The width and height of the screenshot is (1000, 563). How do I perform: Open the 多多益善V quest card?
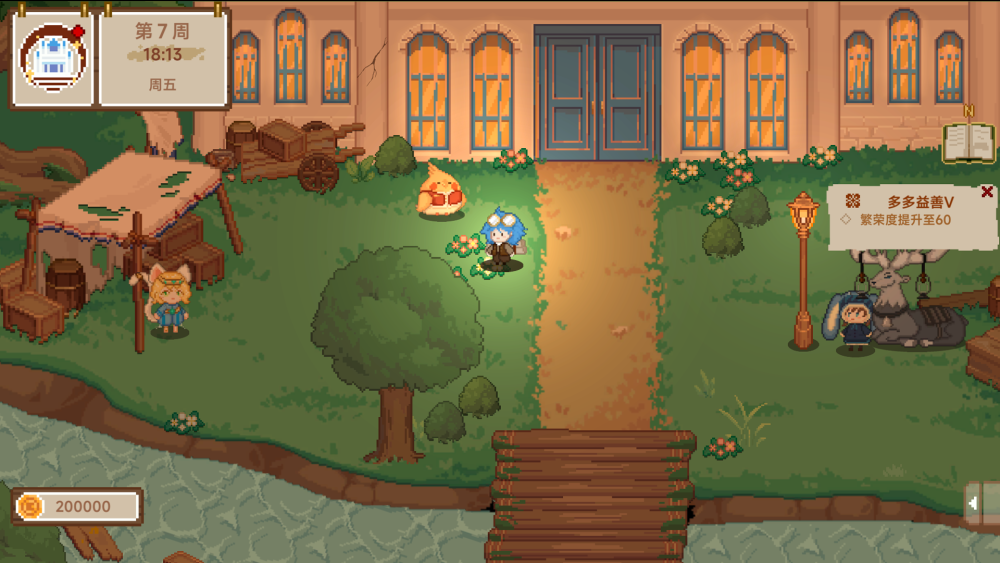coord(908,212)
